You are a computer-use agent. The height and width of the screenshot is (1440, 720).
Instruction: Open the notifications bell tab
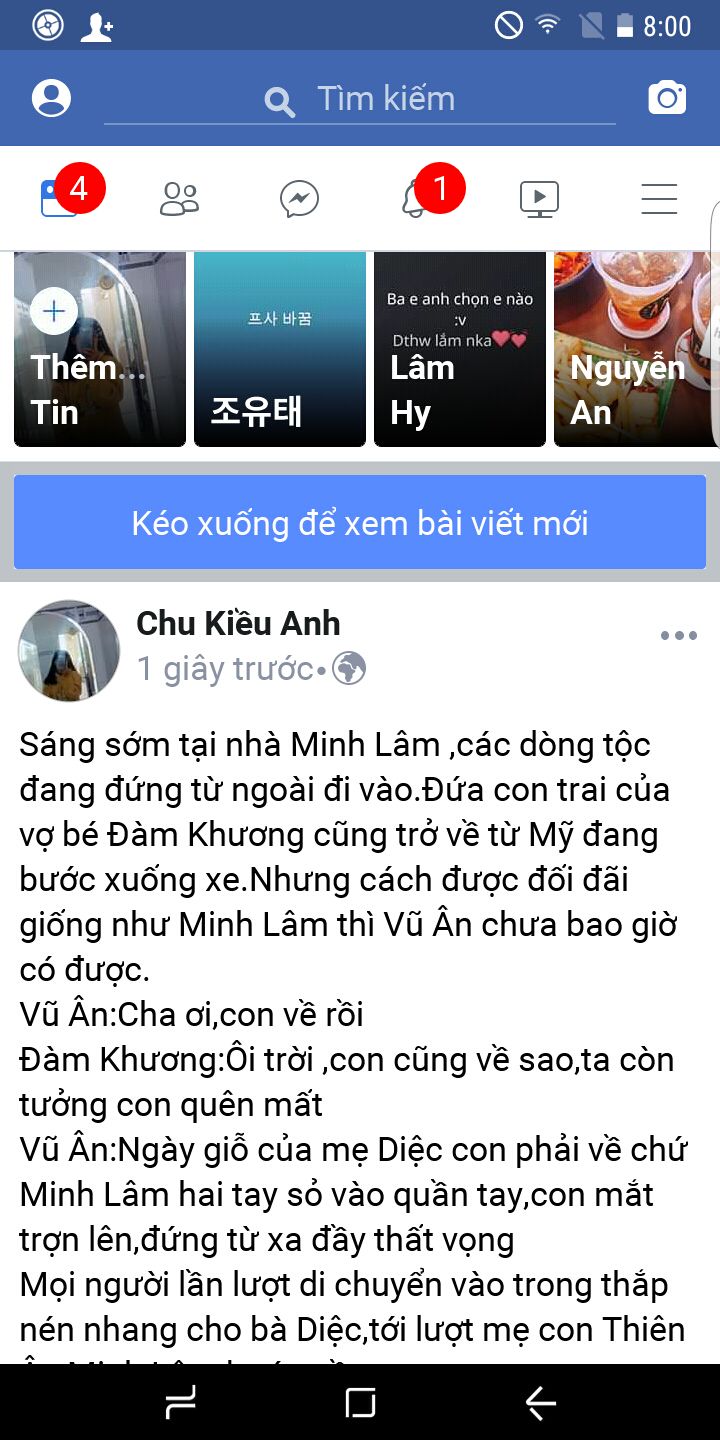418,199
